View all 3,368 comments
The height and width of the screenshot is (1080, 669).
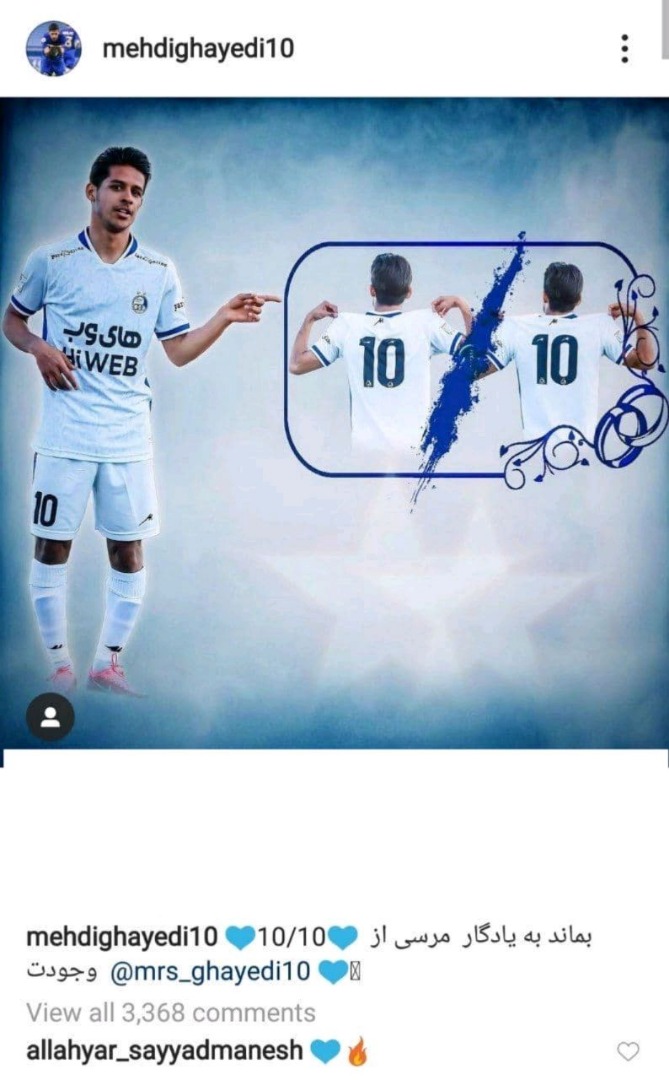[x=170, y=1012]
